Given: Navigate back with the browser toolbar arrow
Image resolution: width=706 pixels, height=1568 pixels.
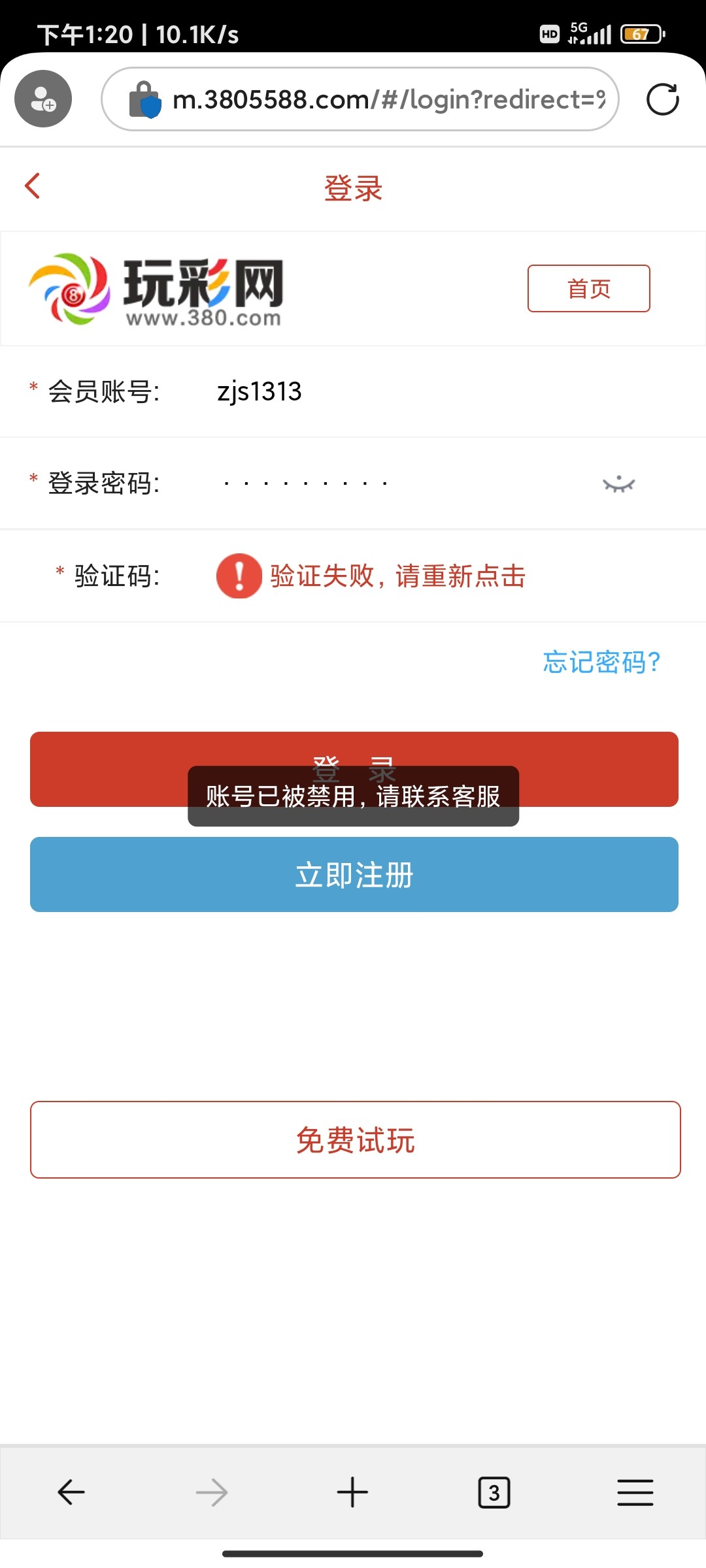Looking at the screenshot, I should point(71,1492).
